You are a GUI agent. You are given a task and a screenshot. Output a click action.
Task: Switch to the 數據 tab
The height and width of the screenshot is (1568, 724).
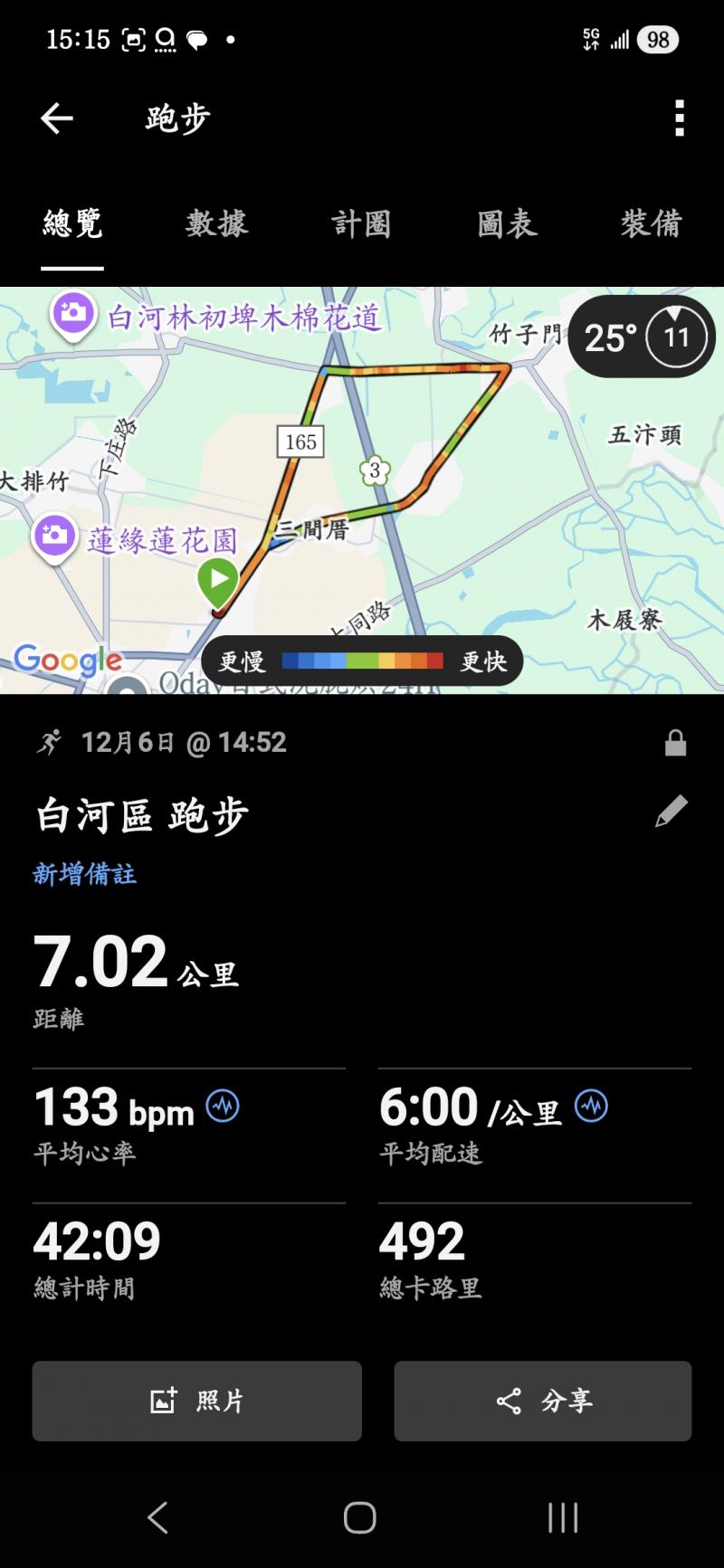tap(217, 223)
